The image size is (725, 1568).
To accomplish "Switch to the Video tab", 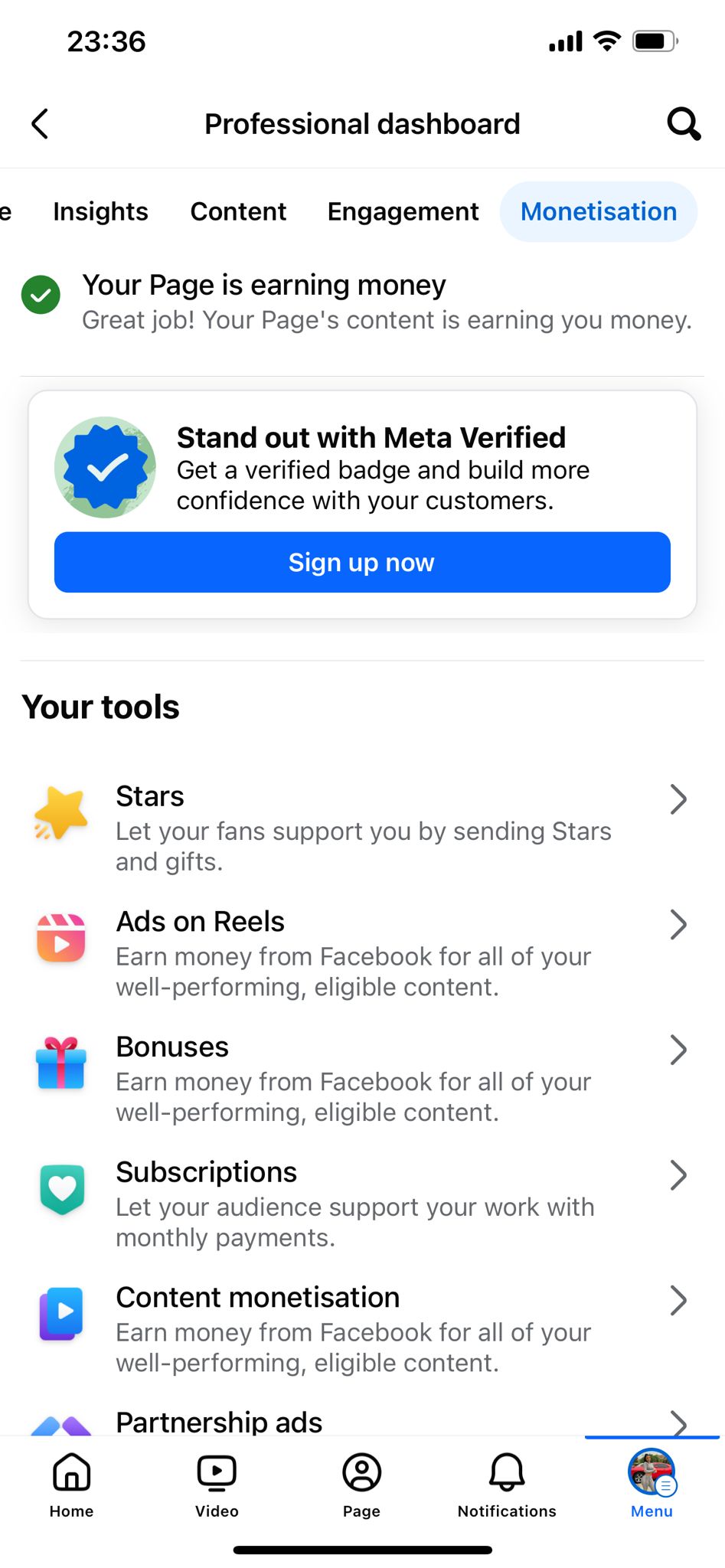I will pyautogui.click(x=217, y=1485).
